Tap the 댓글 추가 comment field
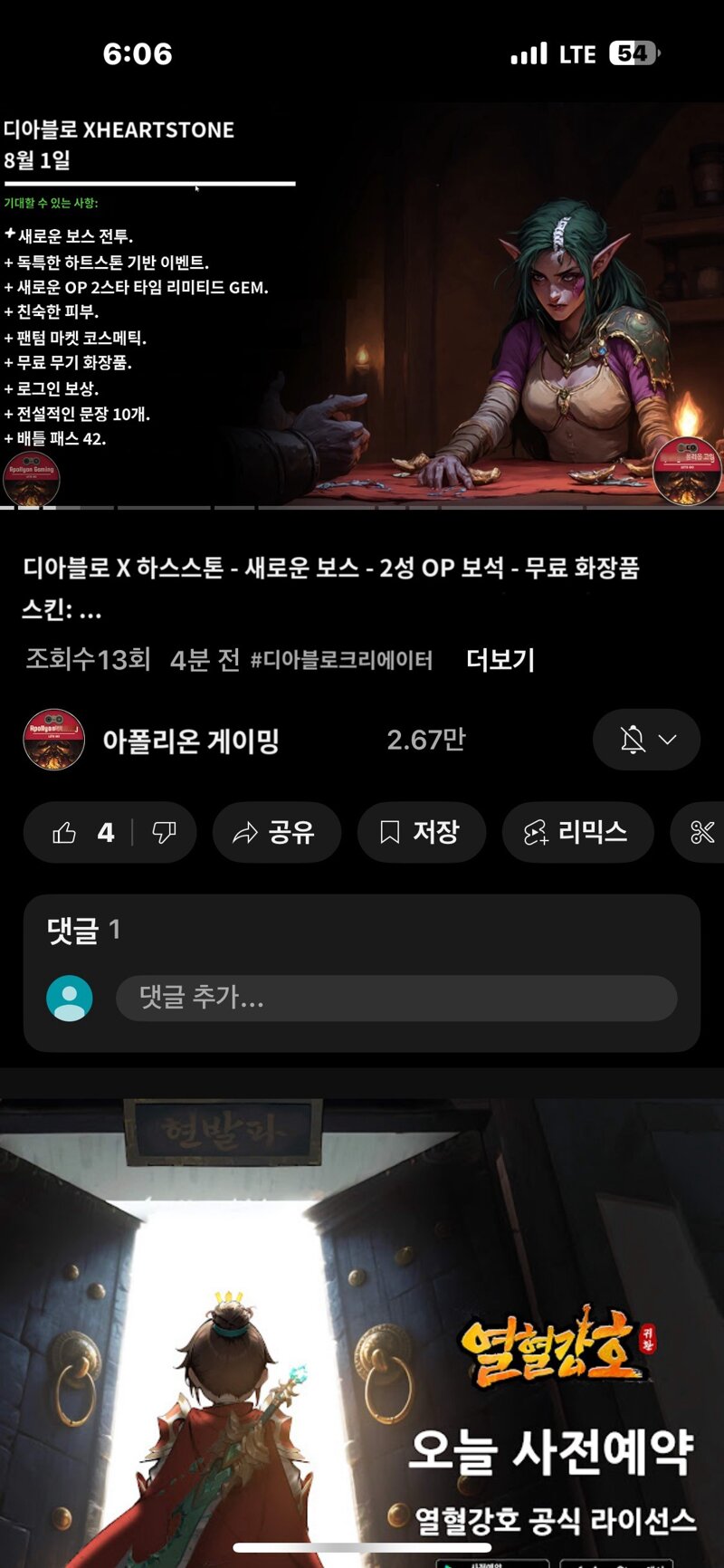 (x=395, y=998)
